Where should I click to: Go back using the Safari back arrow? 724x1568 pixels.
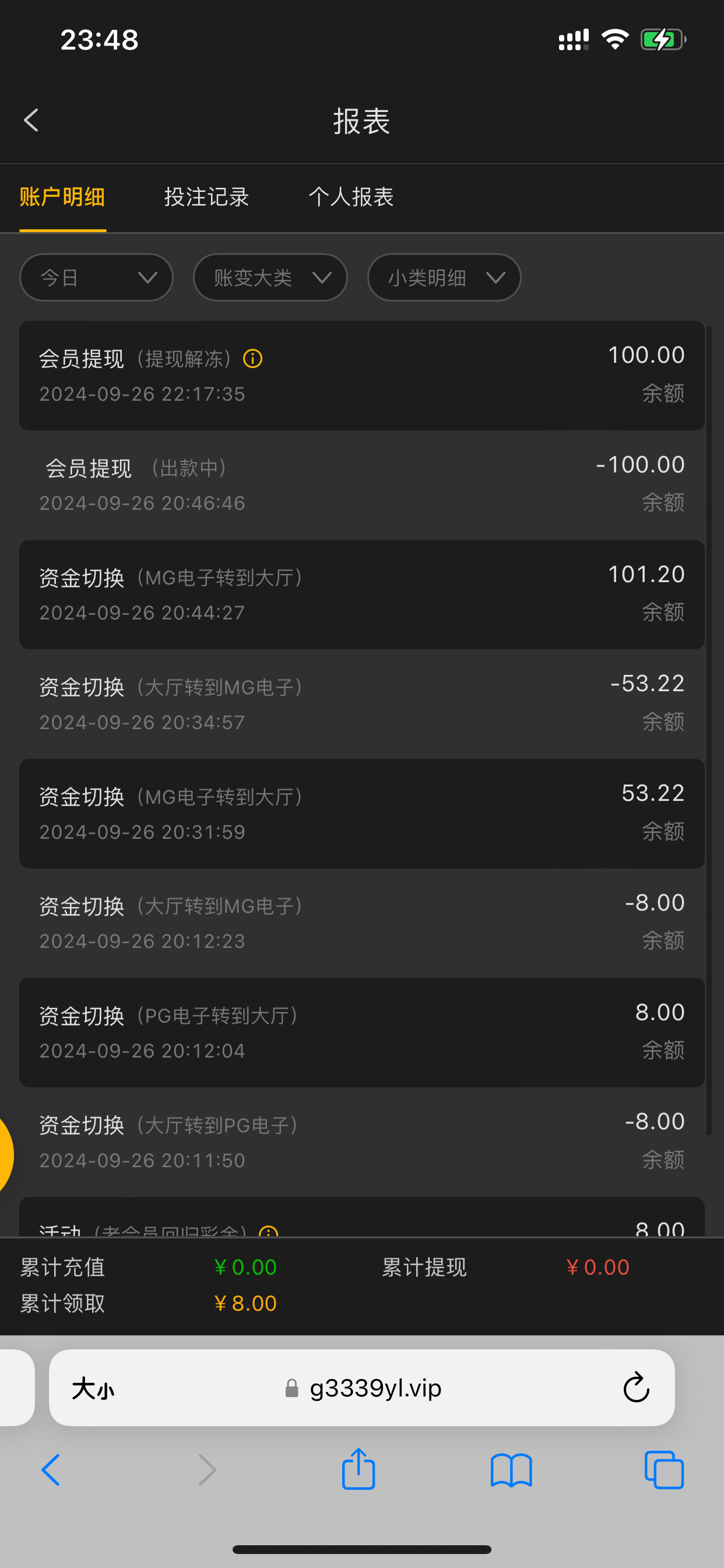click(x=51, y=1470)
